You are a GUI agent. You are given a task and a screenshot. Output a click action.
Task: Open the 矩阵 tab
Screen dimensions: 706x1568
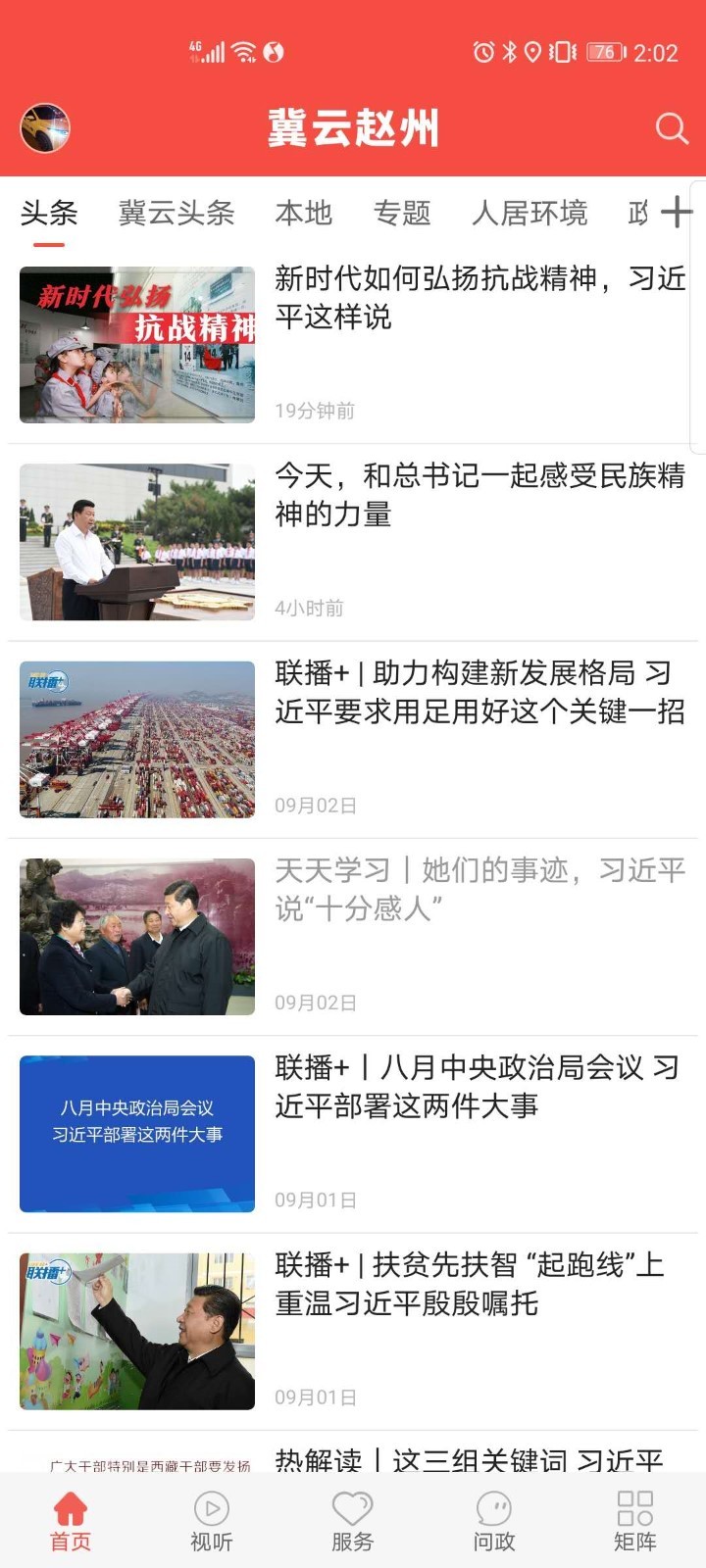tap(635, 1521)
